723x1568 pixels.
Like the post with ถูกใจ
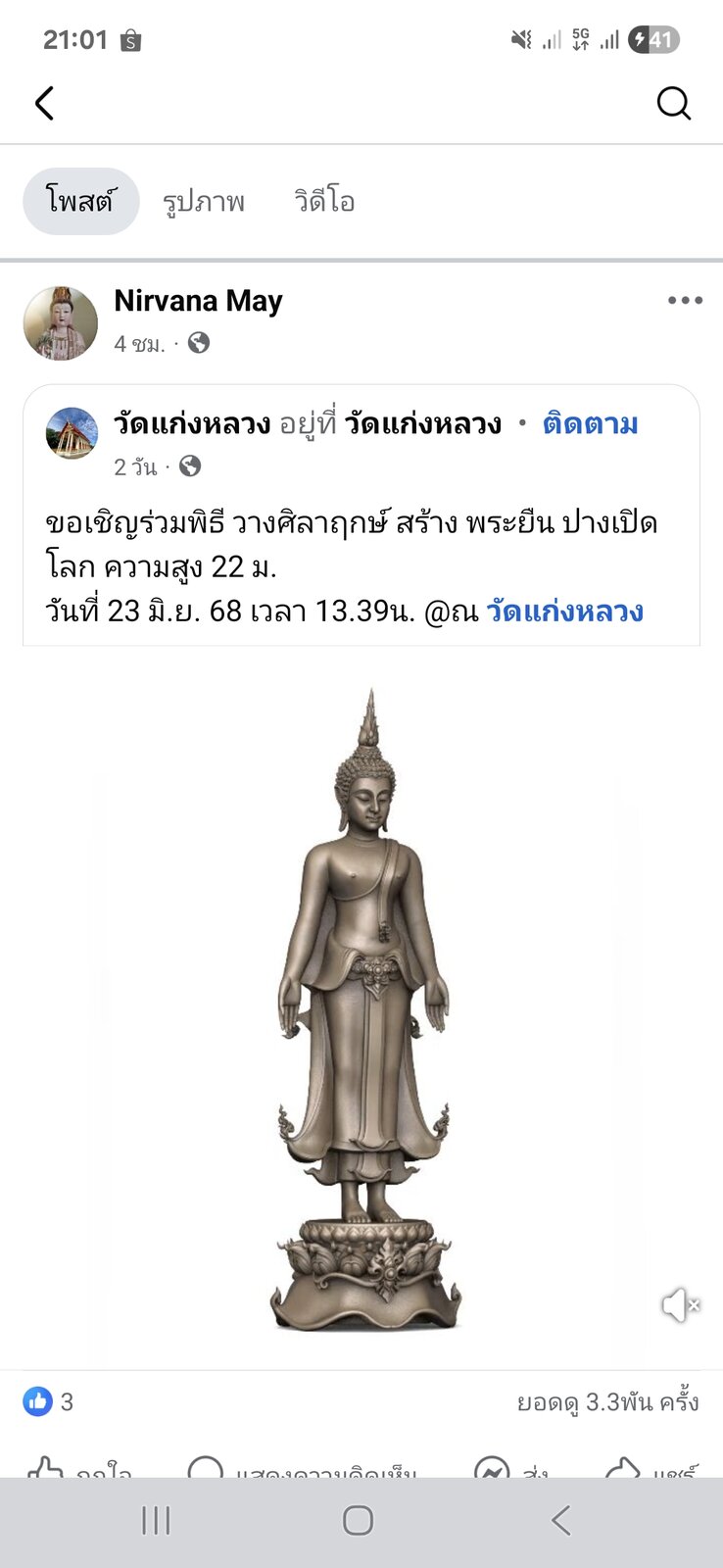point(79,1468)
